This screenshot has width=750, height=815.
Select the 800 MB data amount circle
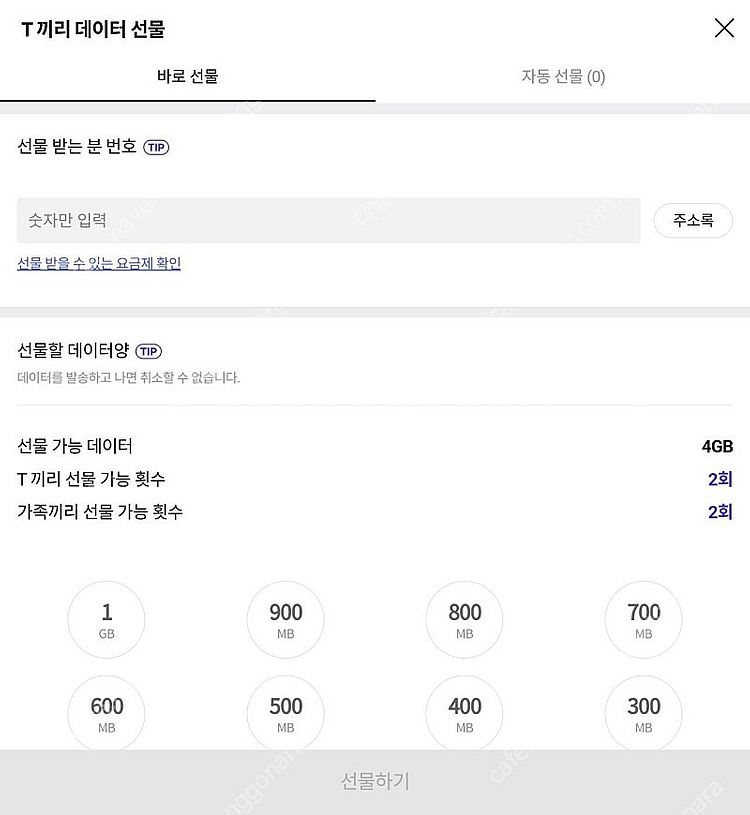[464, 619]
